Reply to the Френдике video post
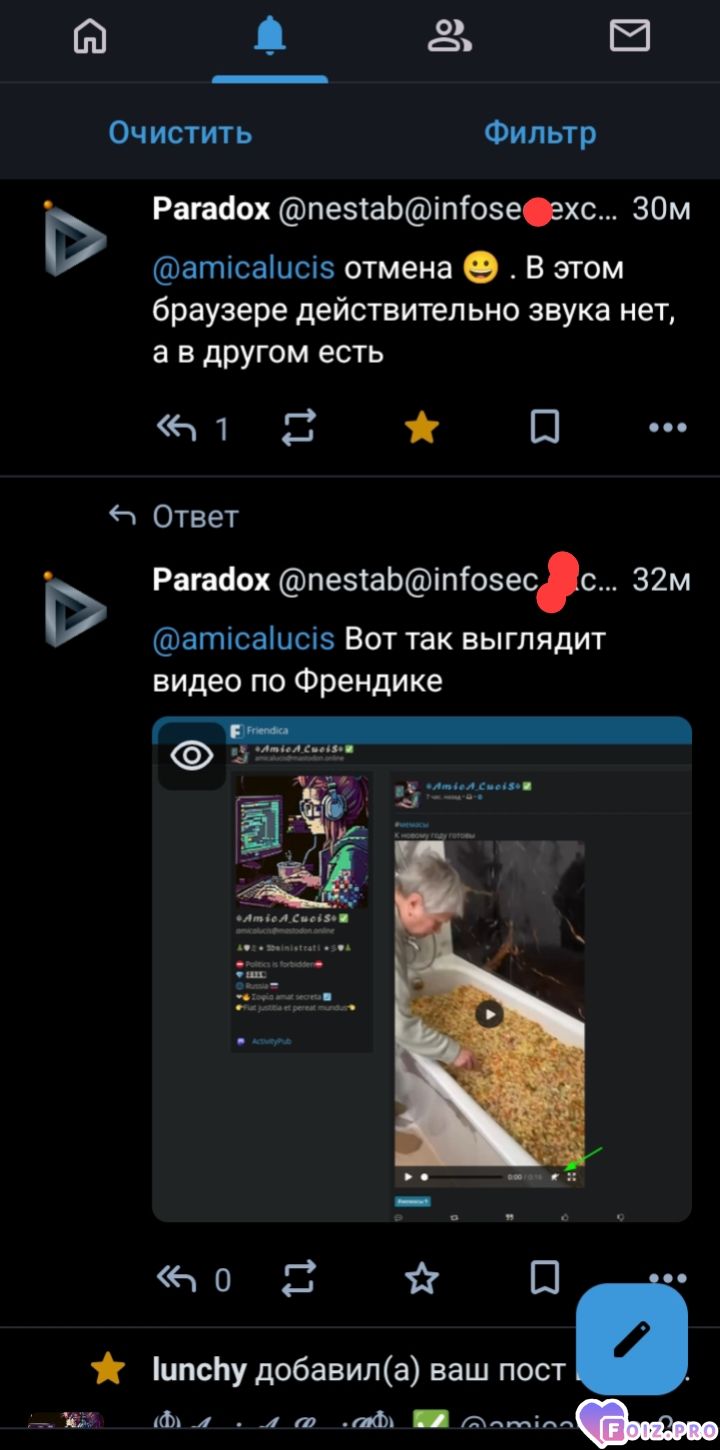Image resolution: width=720 pixels, height=1450 pixels. [178, 1277]
